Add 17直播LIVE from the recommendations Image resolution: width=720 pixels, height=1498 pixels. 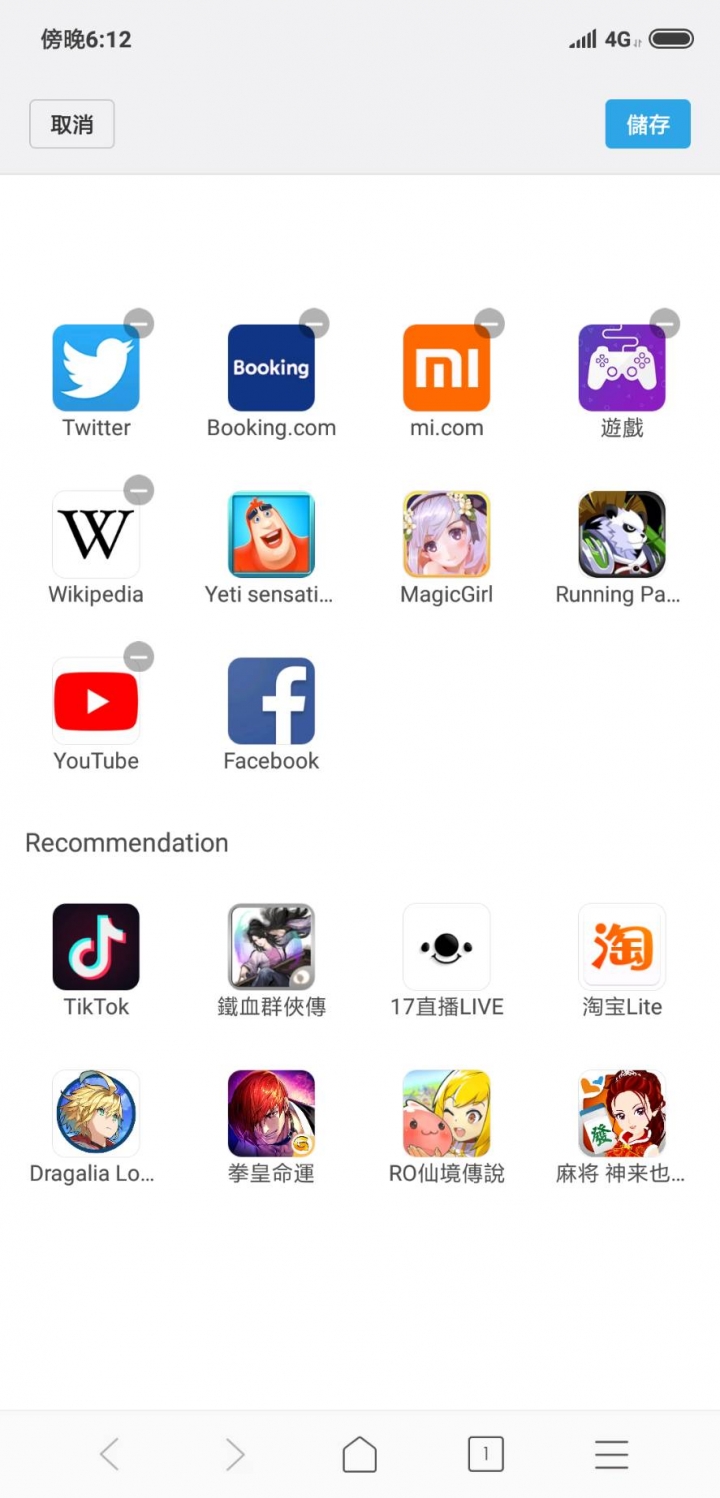coord(446,947)
